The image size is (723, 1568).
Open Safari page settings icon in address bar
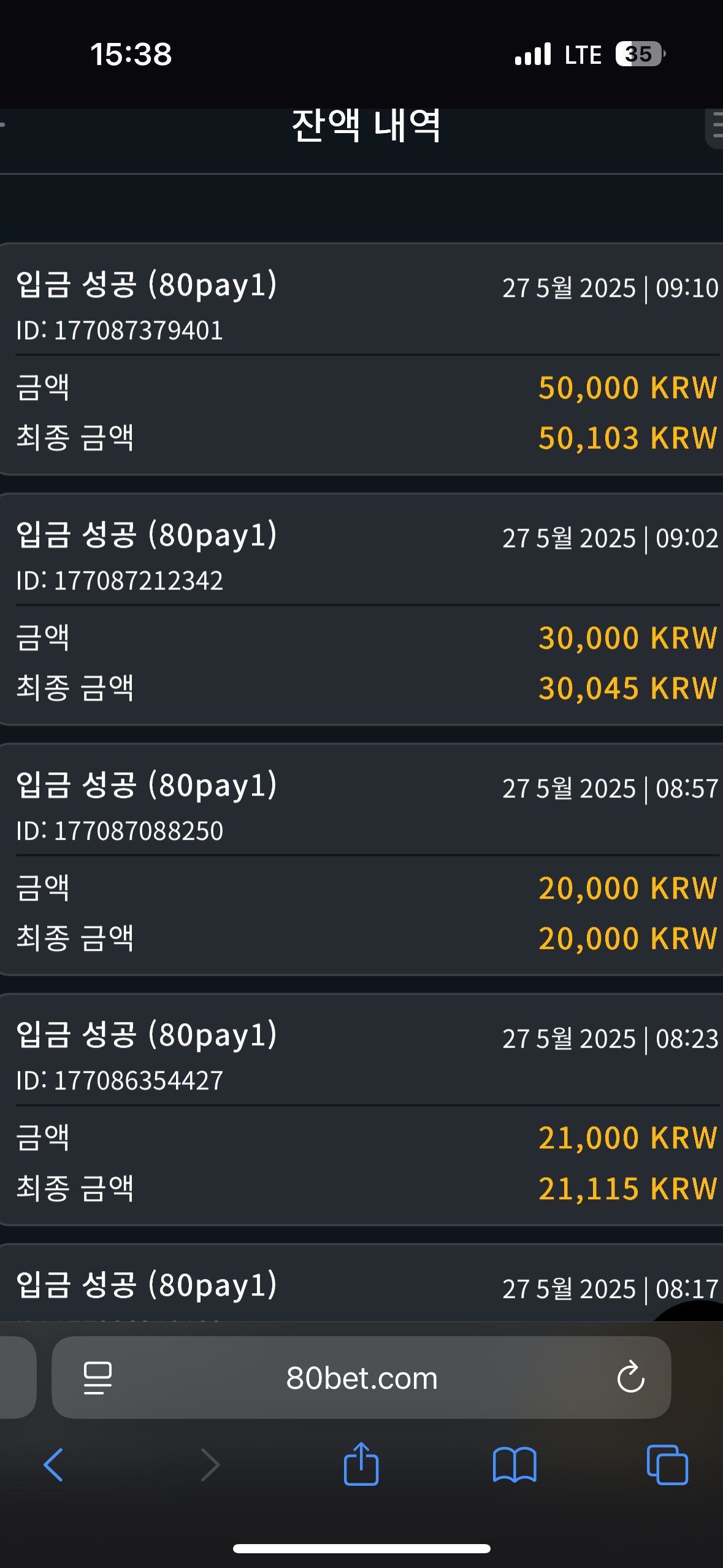pyautogui.click(x=98, y=1378)
